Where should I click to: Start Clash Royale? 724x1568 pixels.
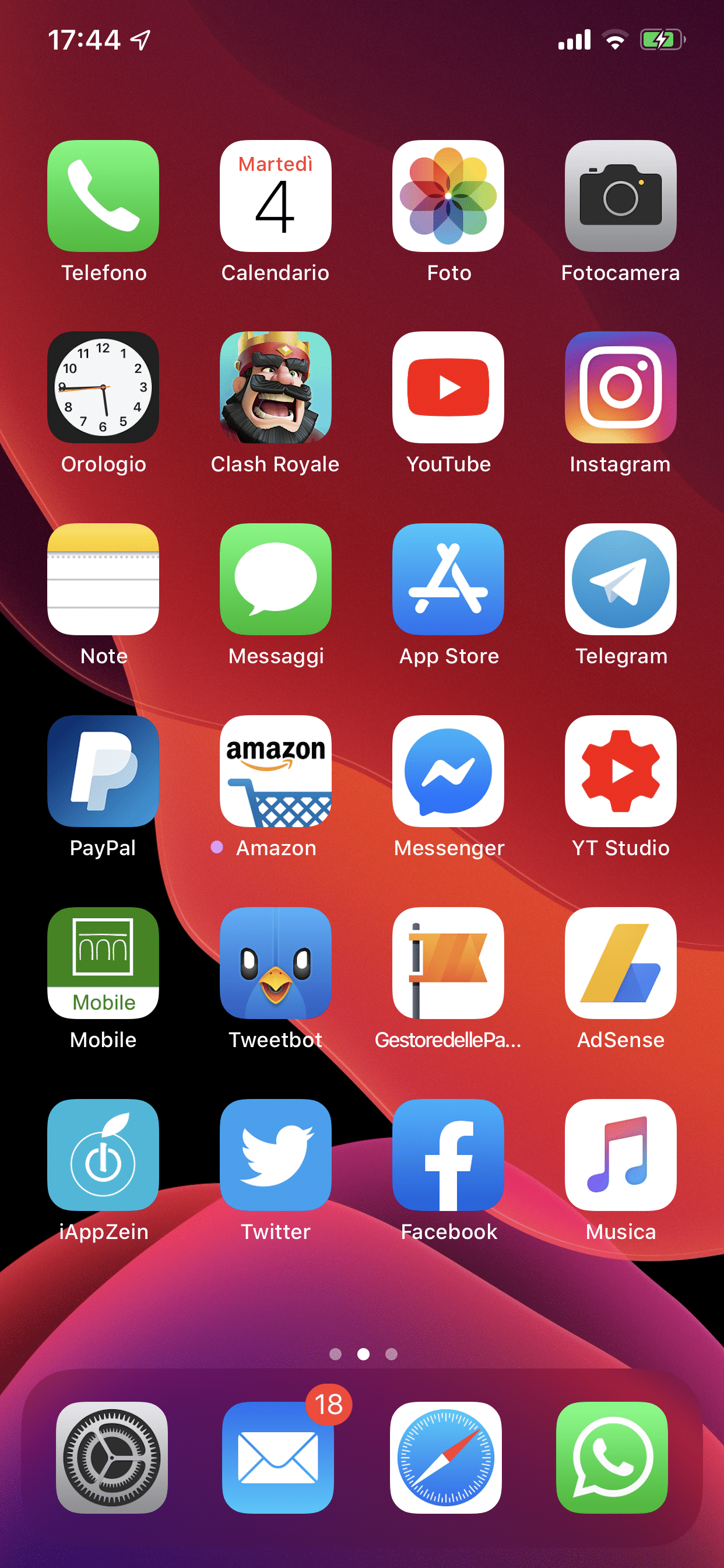(275, 387)
